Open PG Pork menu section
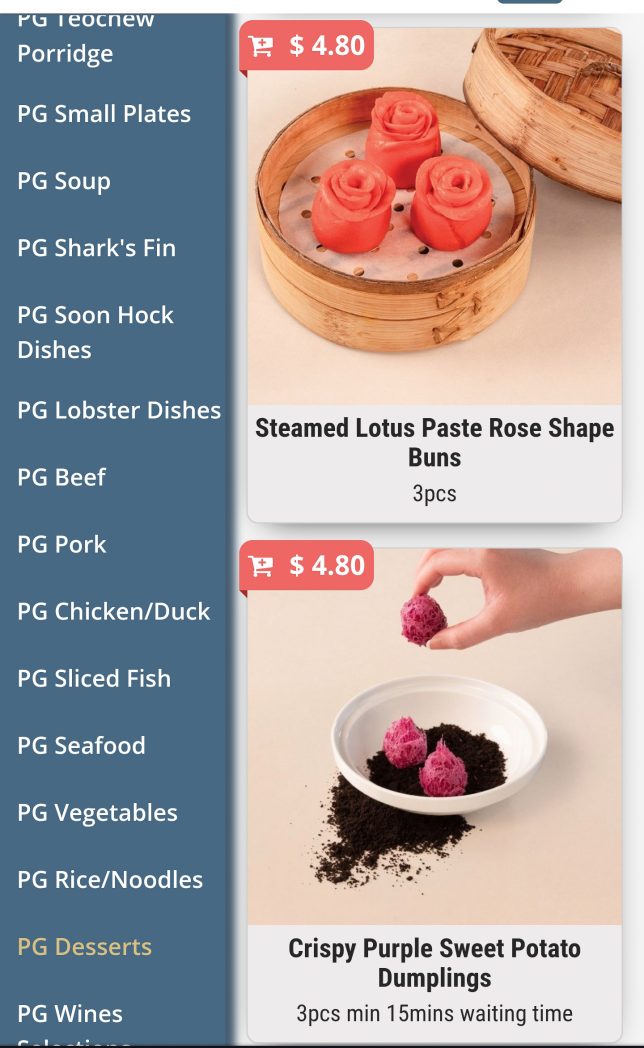This screenshot has width=644, height=1048. coord(62,544)
